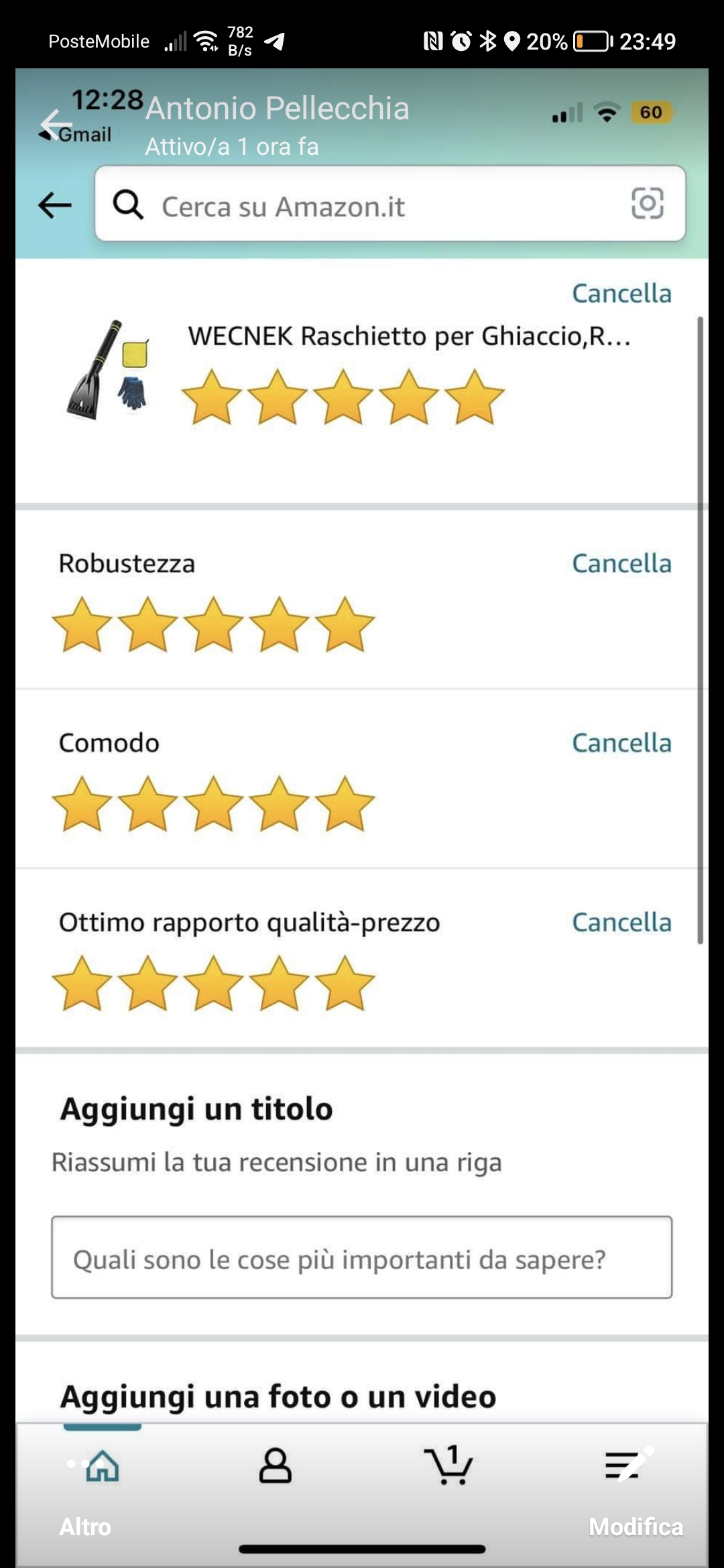
Task: Go back from the photo viewer
Action: [x=56, y=125]
